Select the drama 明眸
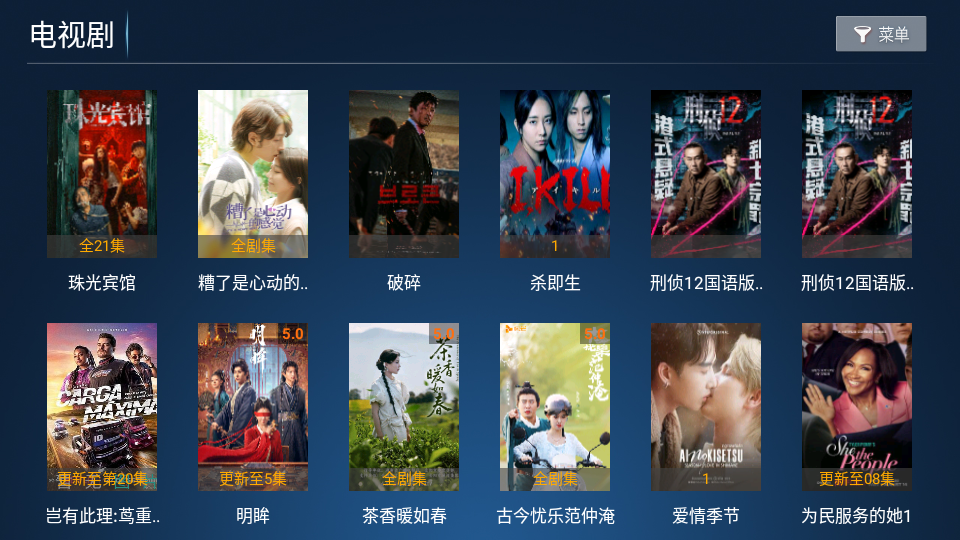Image resolution: width=960 pixels, height=540 pixels. tap(253, 407)
